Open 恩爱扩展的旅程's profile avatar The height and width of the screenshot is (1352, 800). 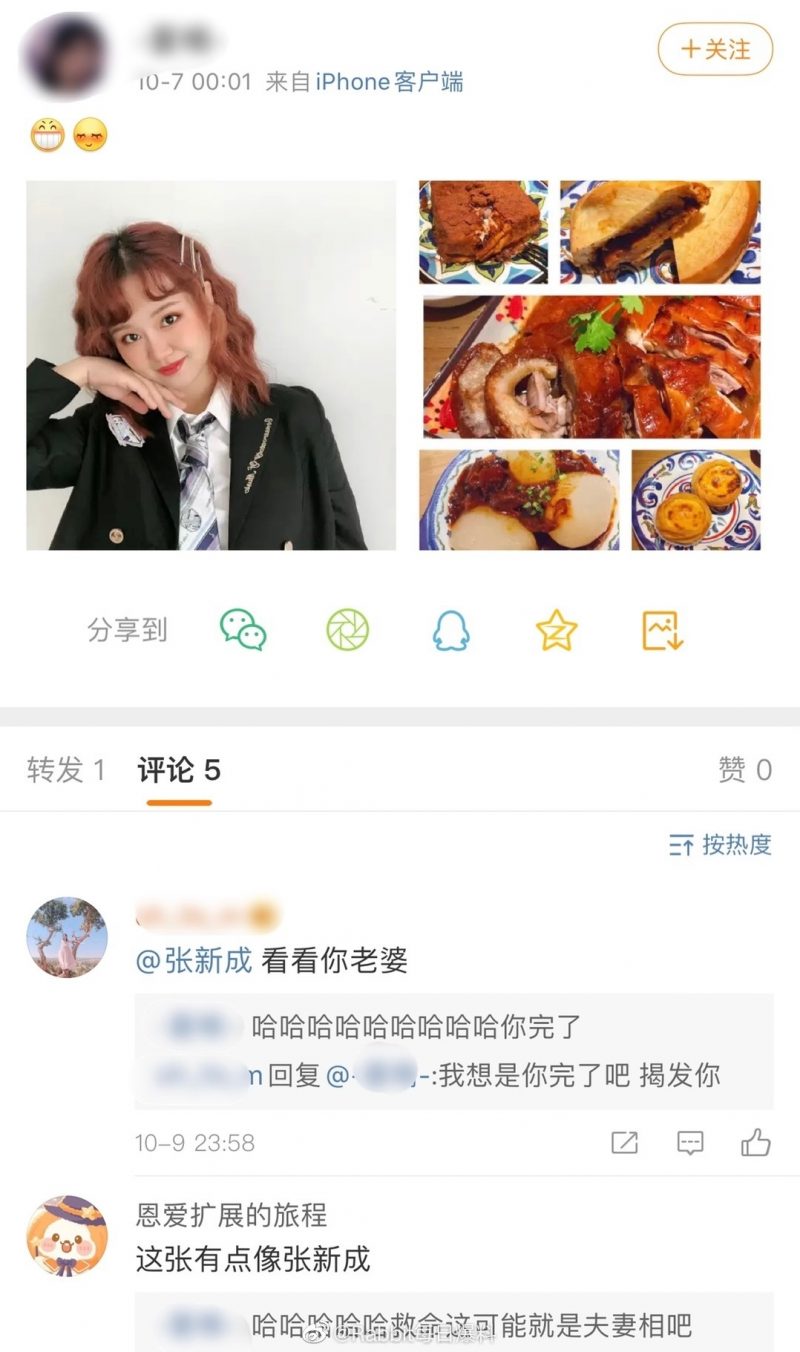point(66,1235)
